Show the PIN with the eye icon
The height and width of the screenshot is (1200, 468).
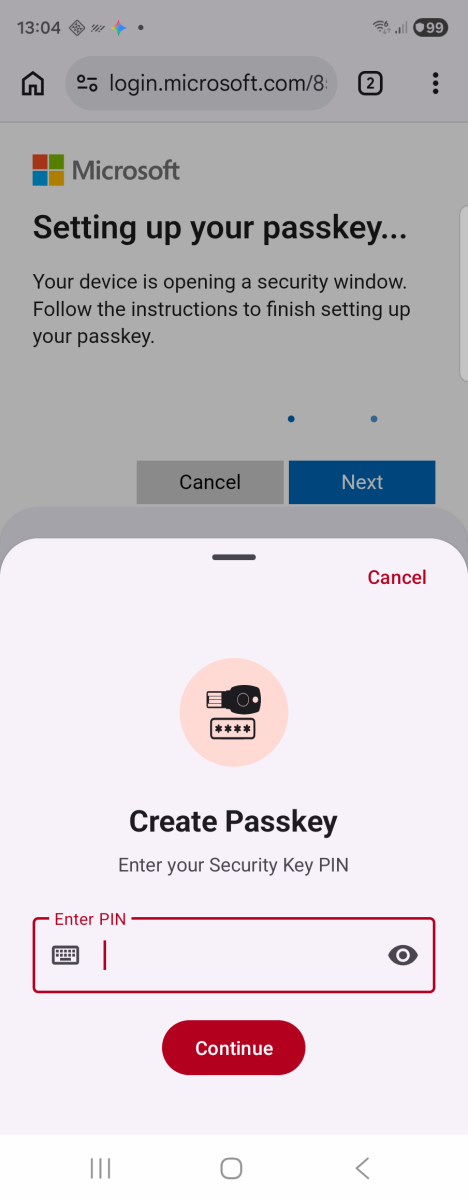click(x=402, y=955)
